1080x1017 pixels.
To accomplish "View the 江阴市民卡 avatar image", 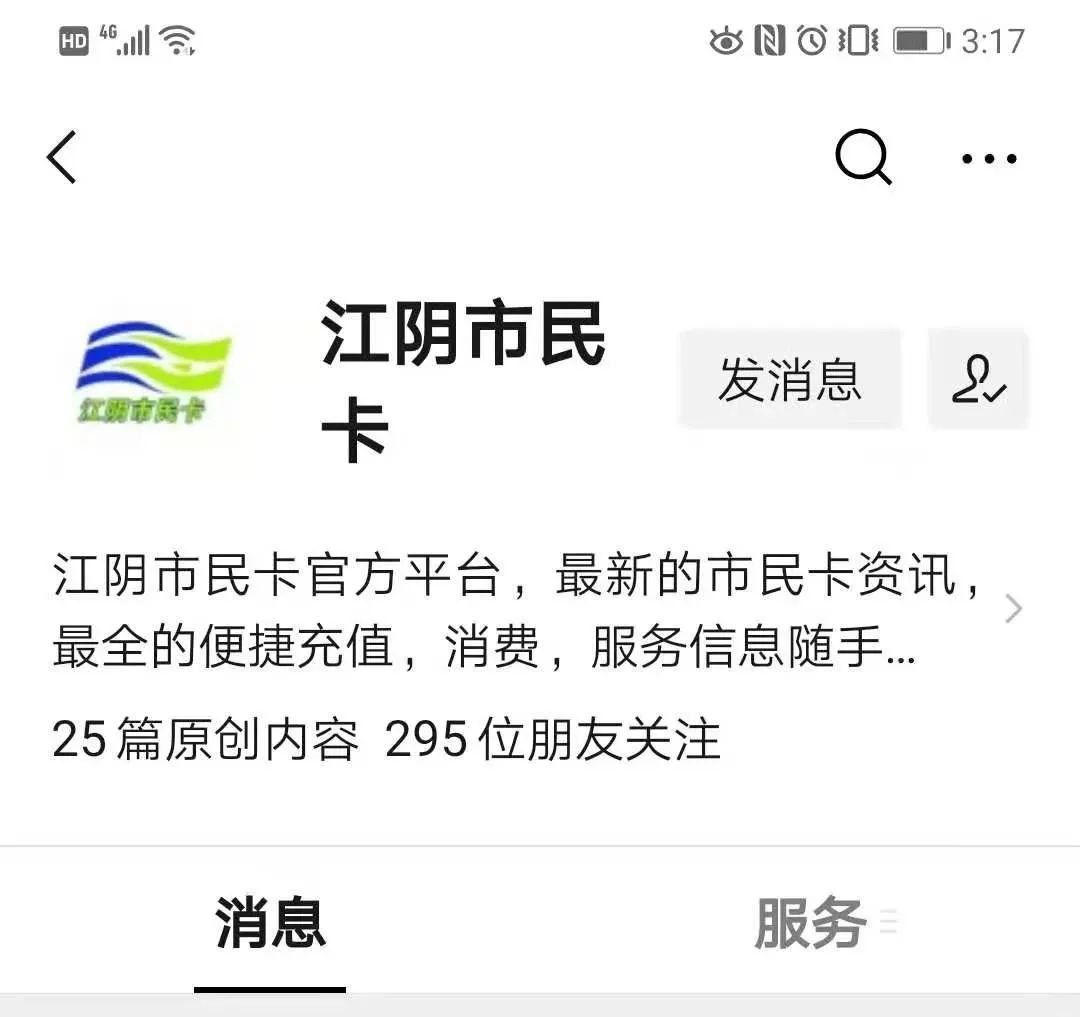I will [x=154, y=372].
